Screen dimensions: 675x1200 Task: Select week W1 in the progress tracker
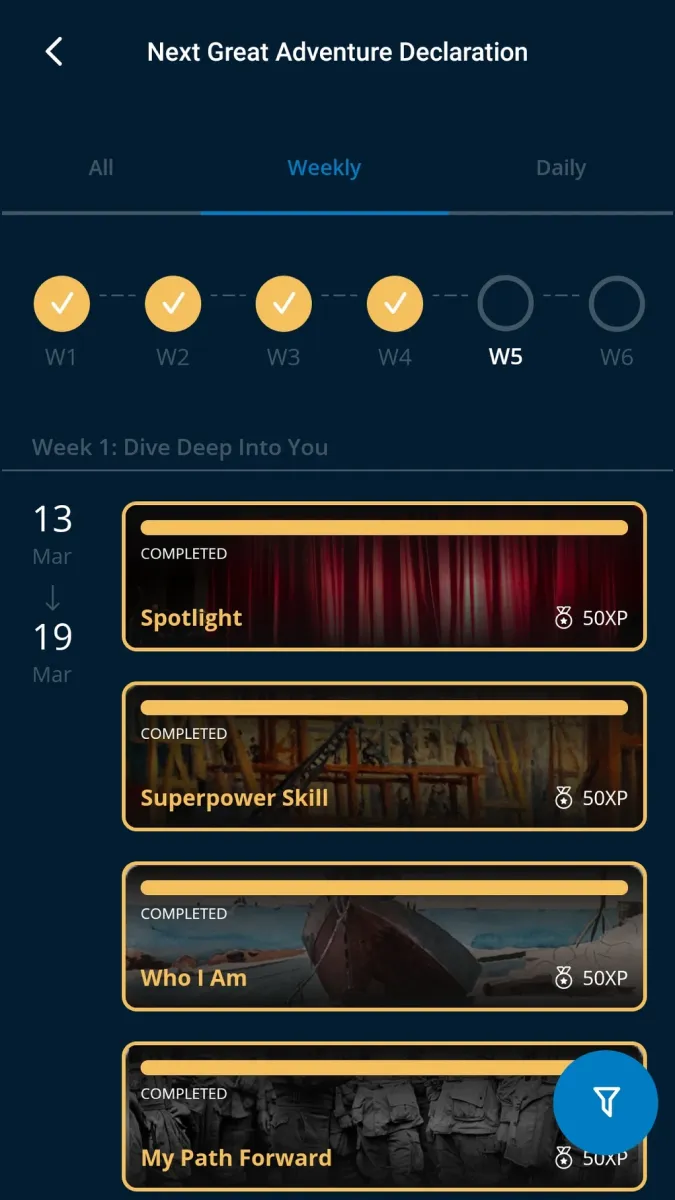click(x=62, y=304)
